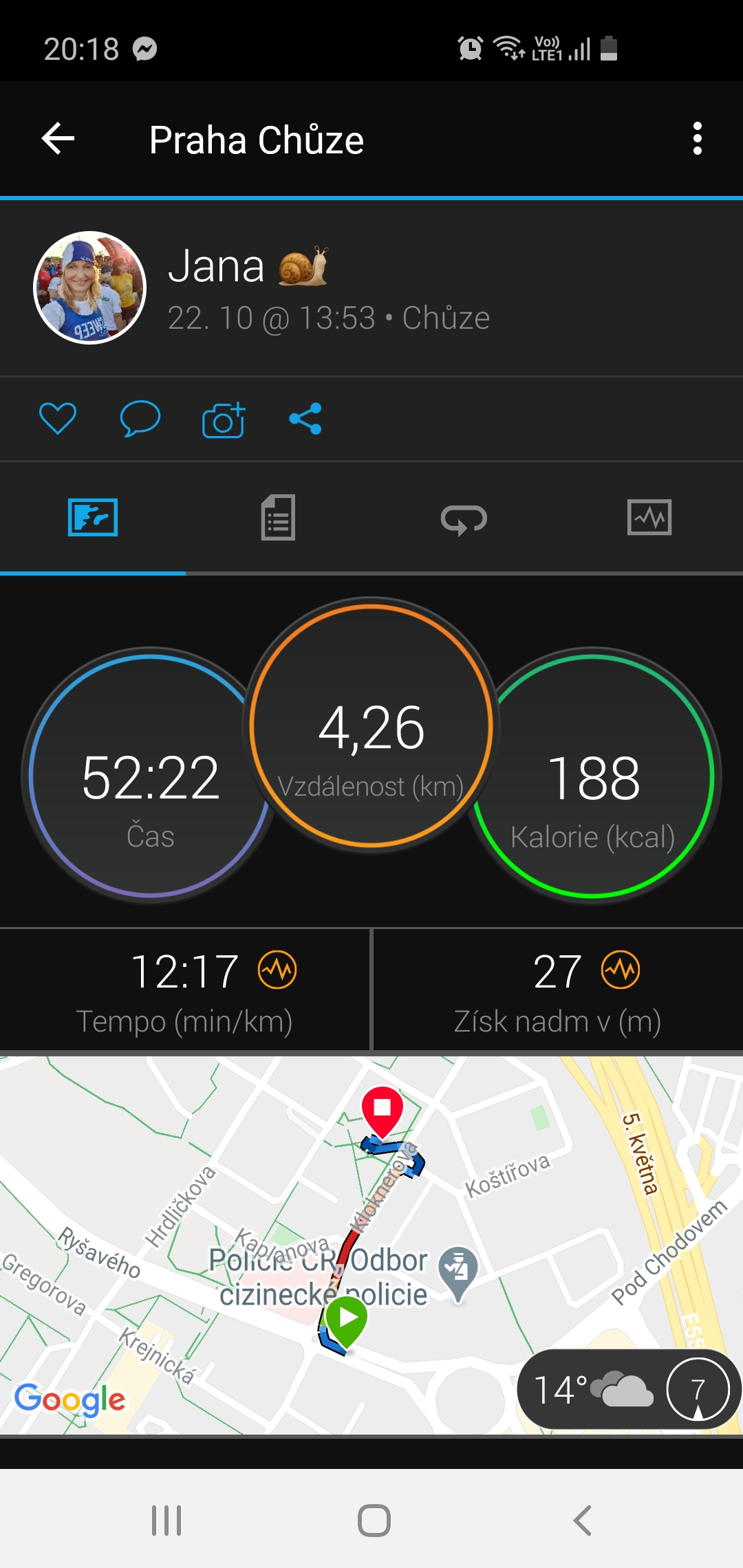Open the comment bubble icon

tap(140, 418)
